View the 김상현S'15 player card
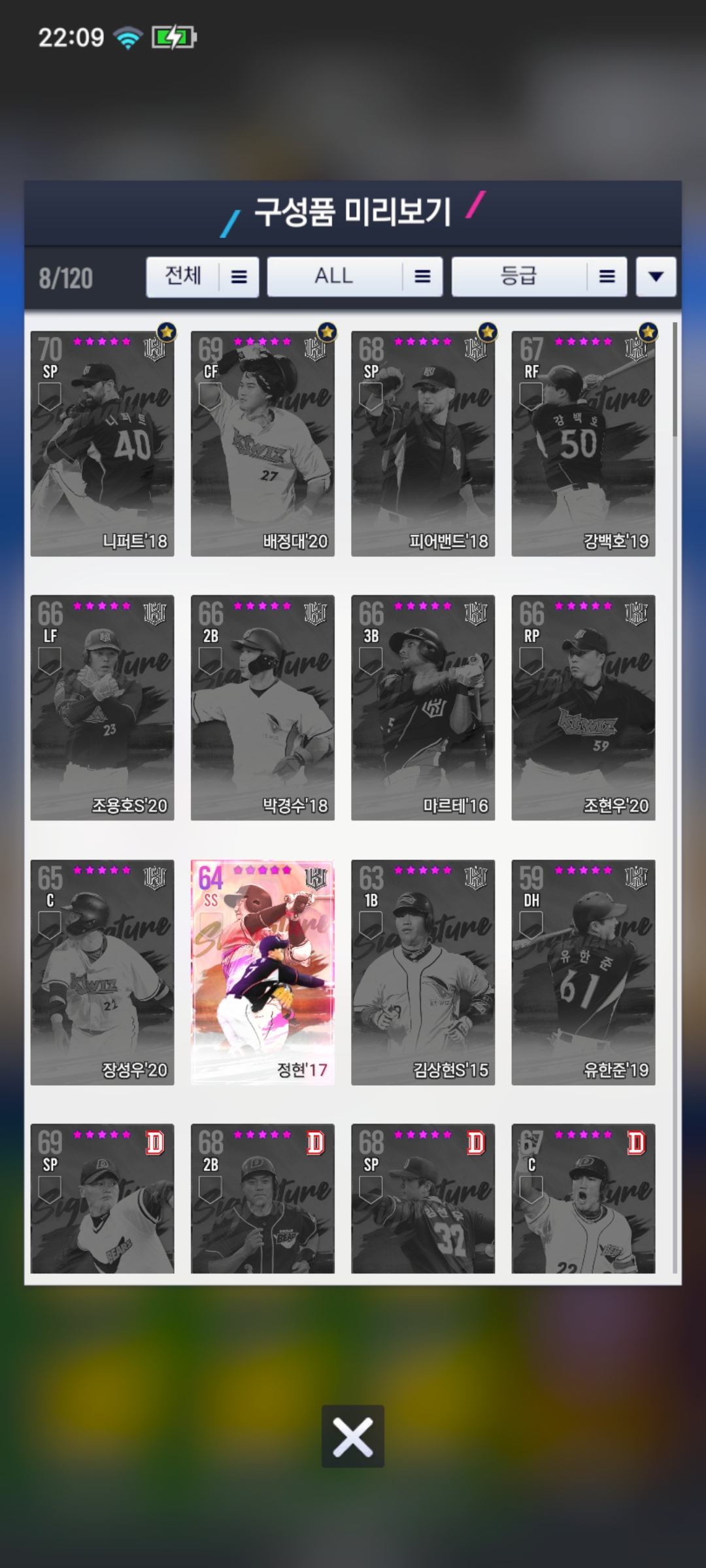The height and width of the screenshot is (1568, 706). tap(422, 972)
